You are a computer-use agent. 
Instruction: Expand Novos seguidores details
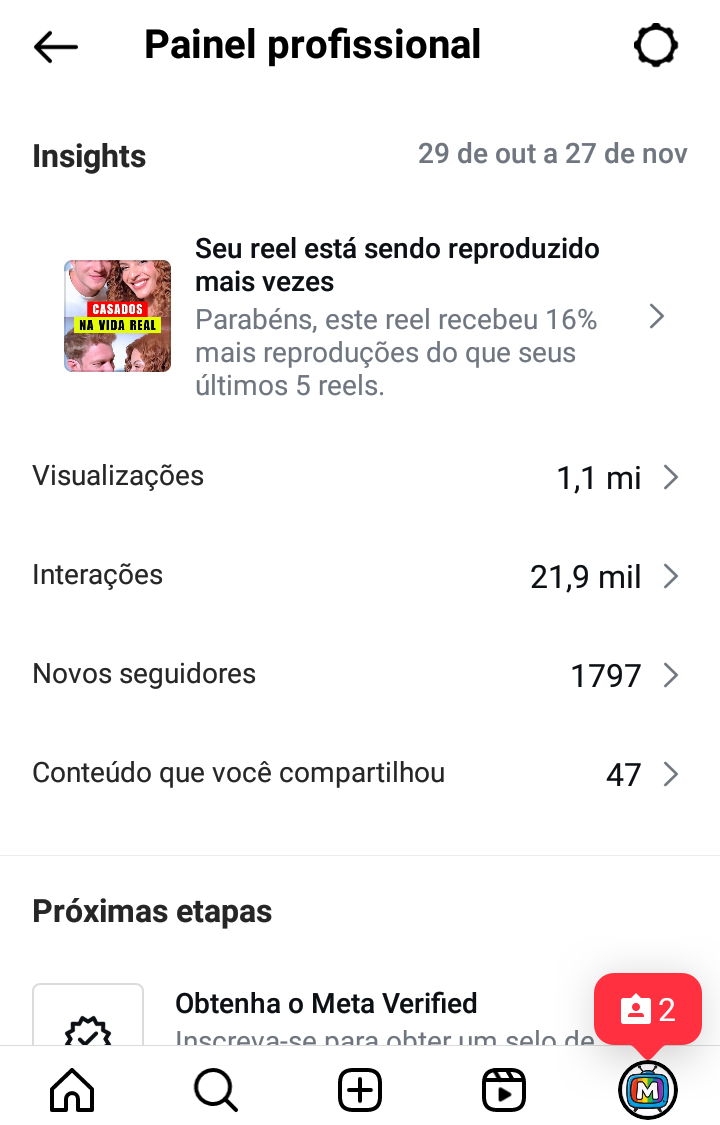(x=670, y=675)
